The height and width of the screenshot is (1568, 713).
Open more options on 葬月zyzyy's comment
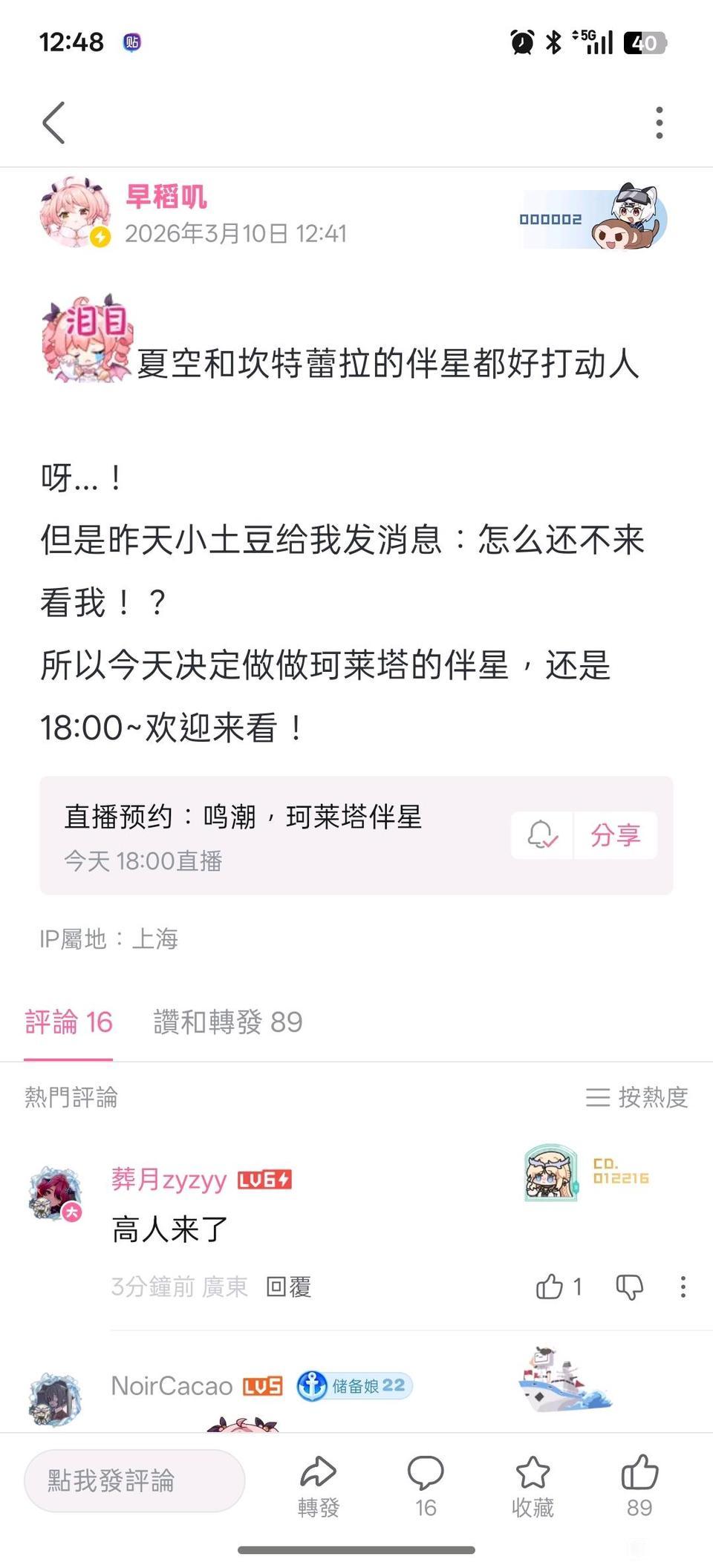683,1287
